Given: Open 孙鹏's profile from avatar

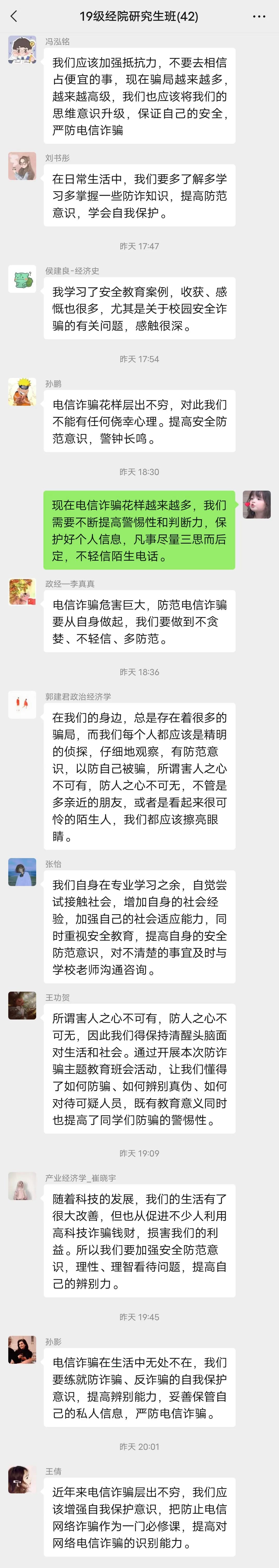Looking at the screenshot, I should (x=22, y=391).
